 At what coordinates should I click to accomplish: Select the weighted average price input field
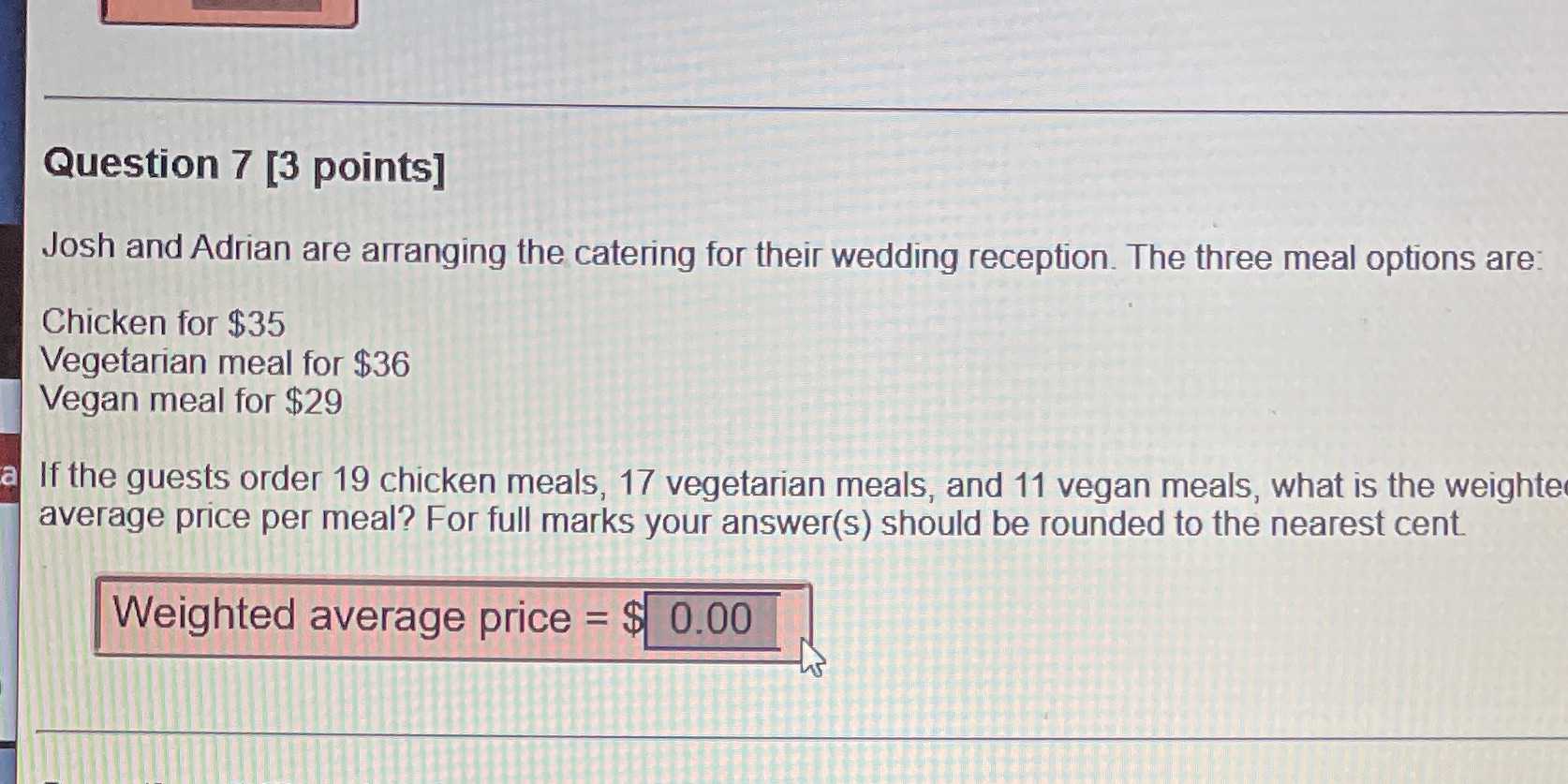pos(711,619)
